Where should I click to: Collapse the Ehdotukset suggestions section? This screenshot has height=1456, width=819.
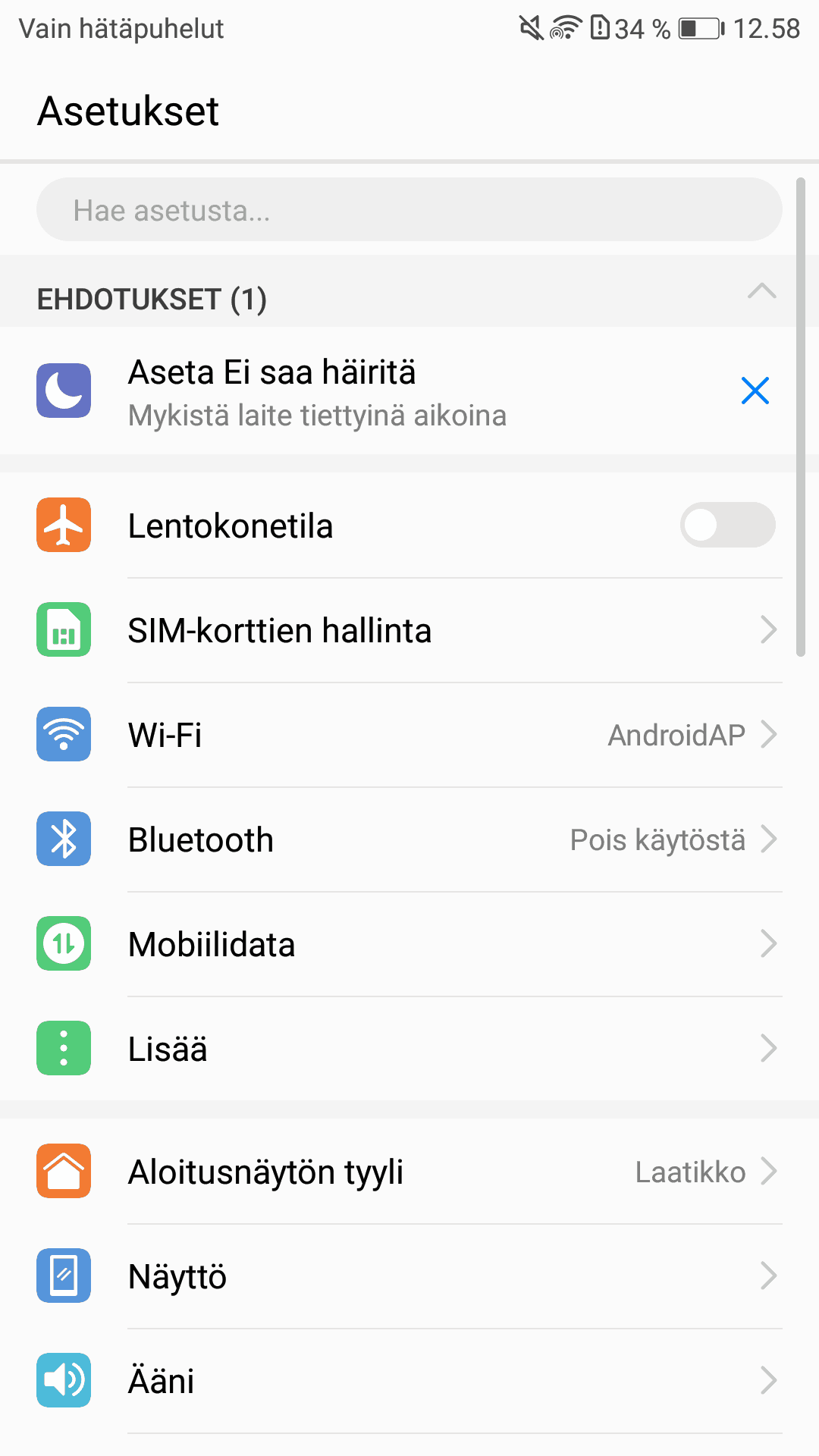click(761, 292)
